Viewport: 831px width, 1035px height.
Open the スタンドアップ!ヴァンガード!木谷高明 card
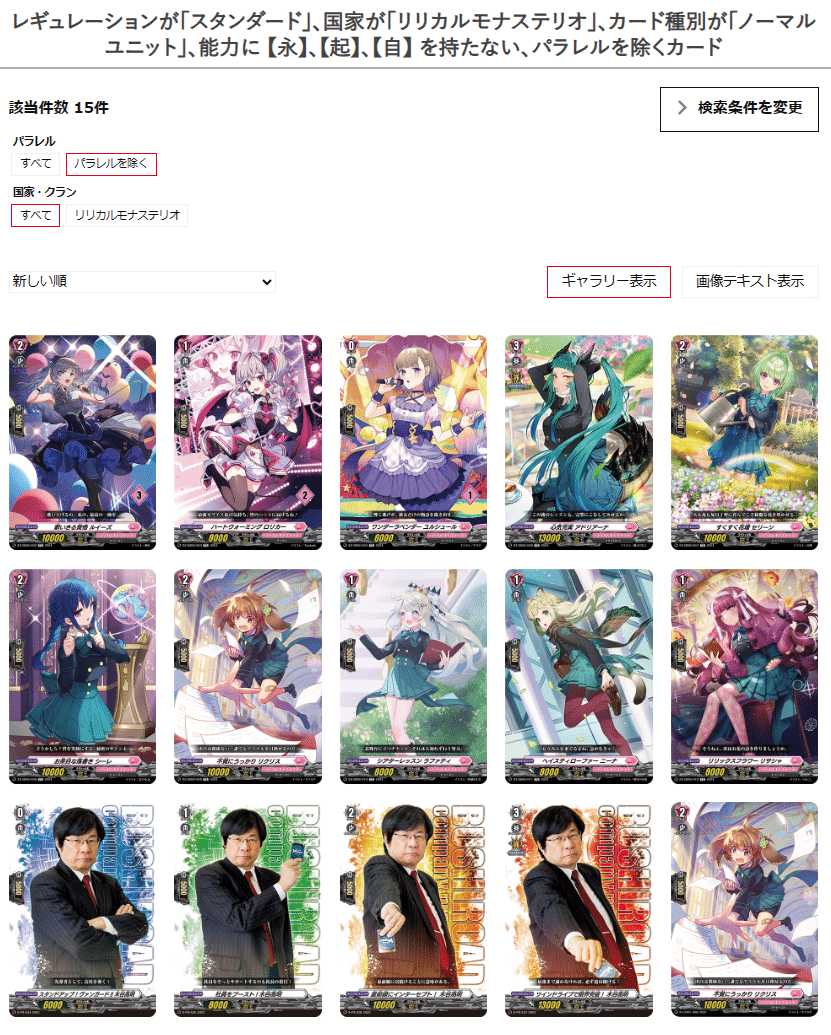click(83, 909)
